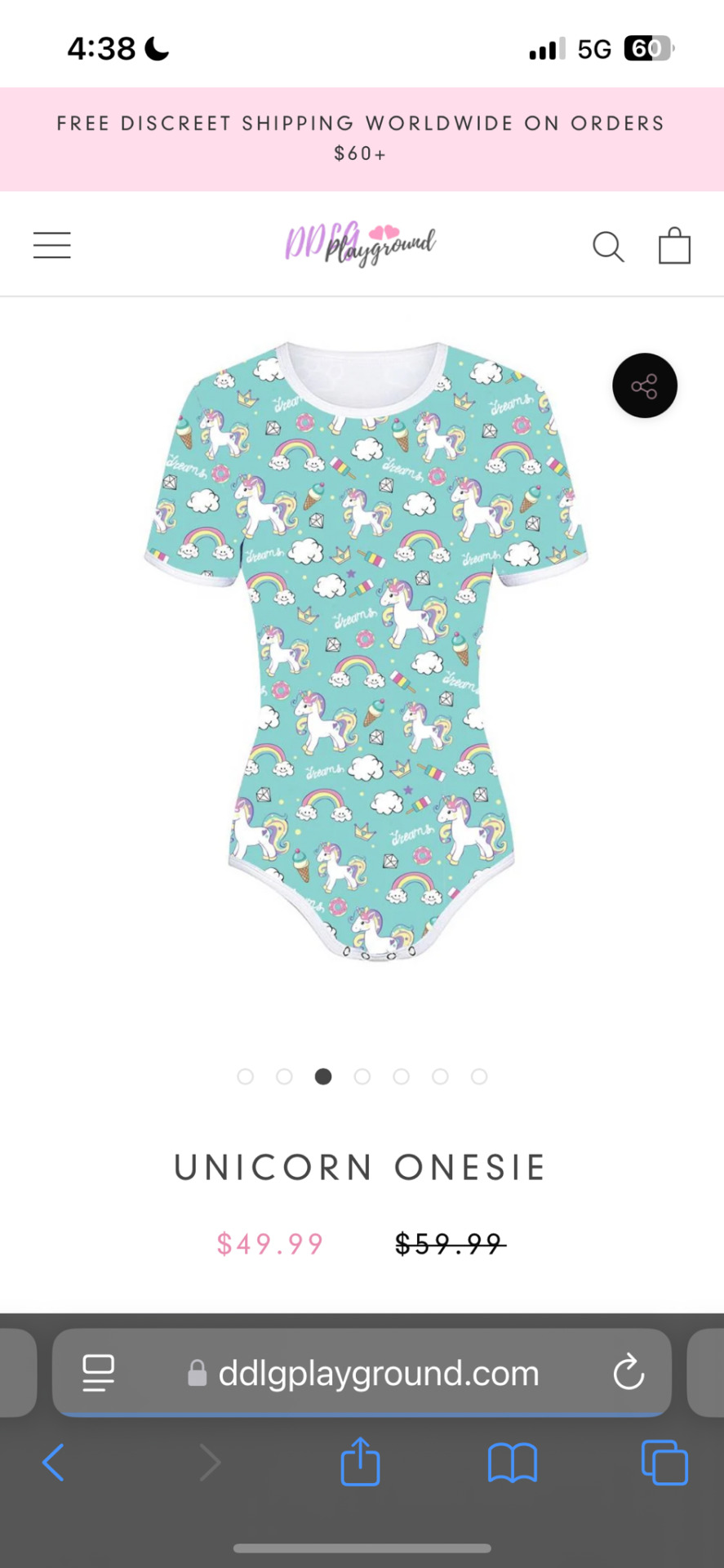The height and width of the screenshot is (1568, 724).
Task: Select the last image indicator dot
Action: (479, 1076)
